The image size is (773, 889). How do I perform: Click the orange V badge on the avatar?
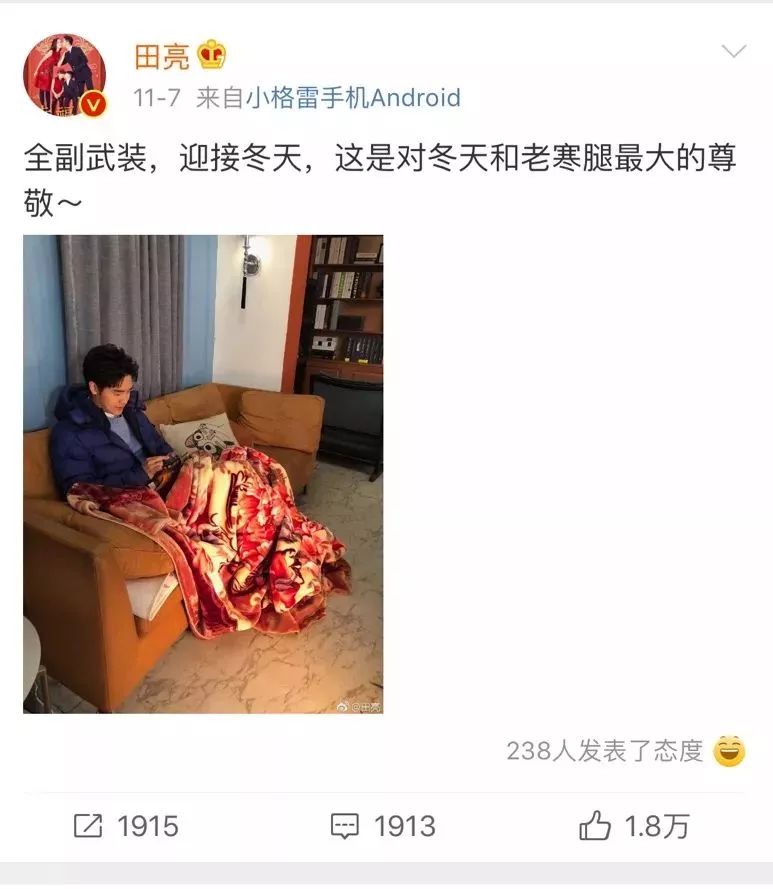coord(92,100)
